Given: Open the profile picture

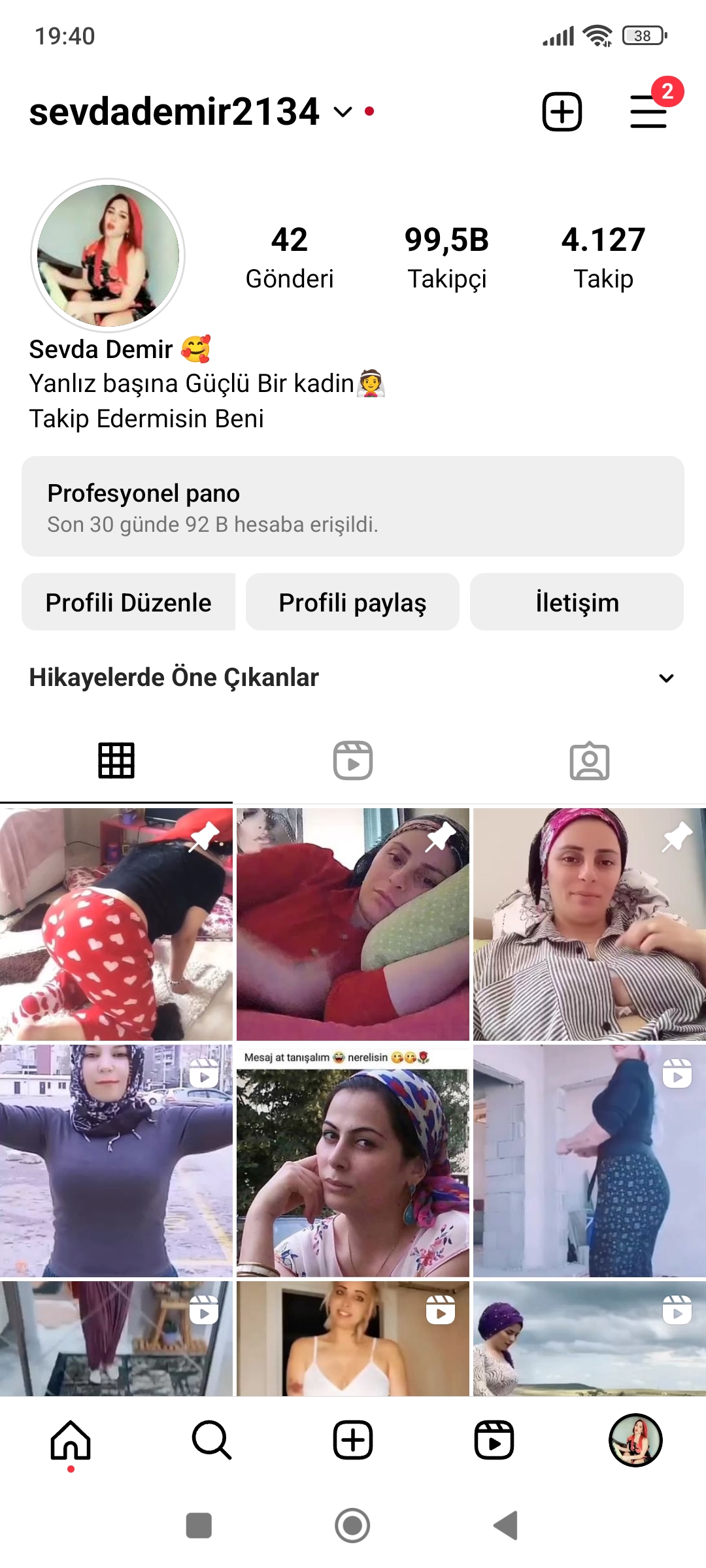Looking at the screenshot, I should [x=108, y=255].
